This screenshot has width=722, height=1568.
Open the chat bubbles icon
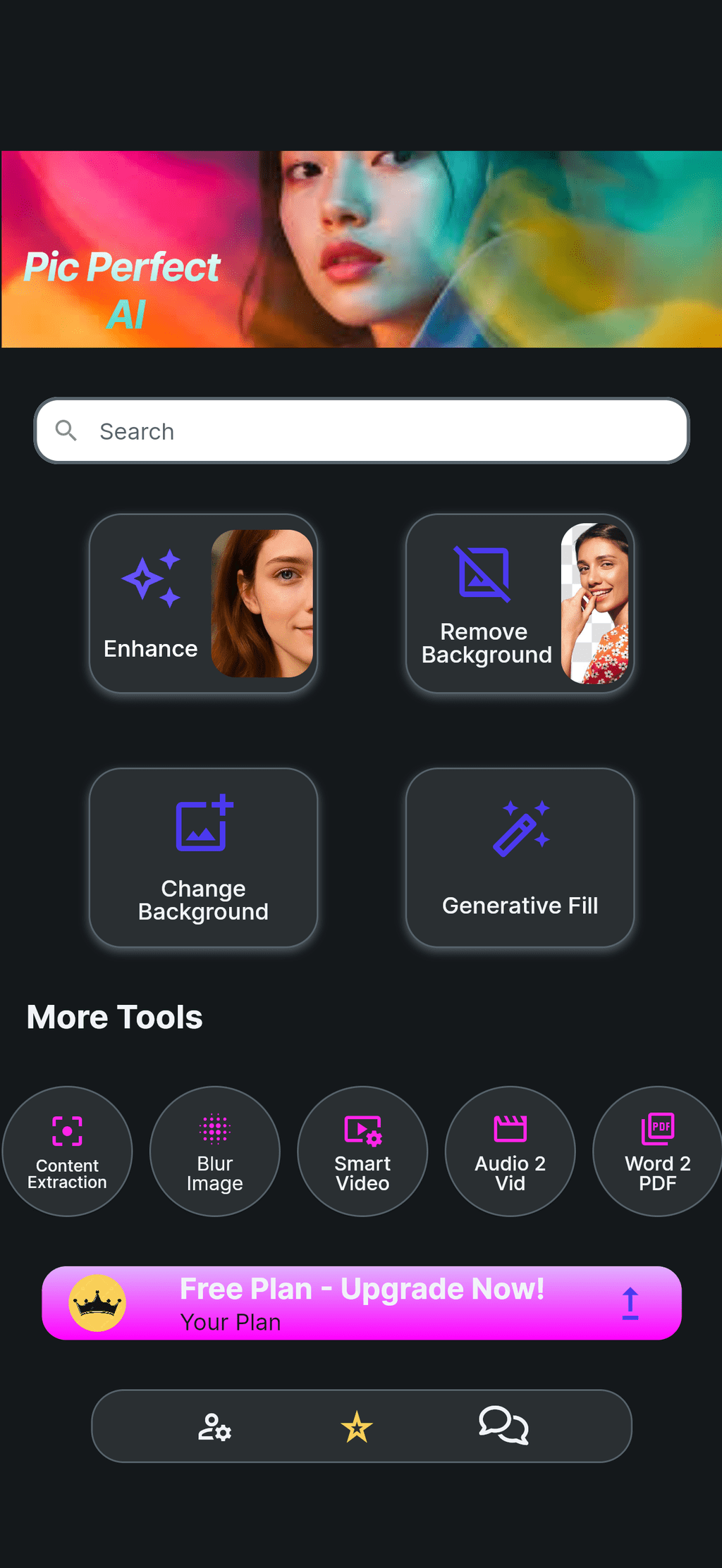click(503, 1426)
